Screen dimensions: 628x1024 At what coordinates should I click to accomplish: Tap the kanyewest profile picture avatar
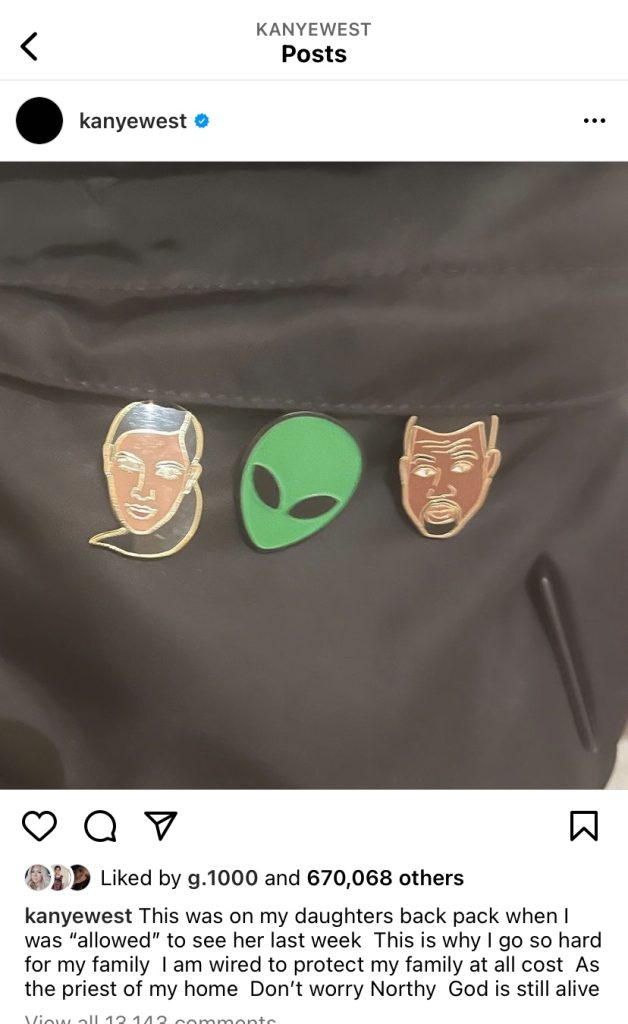40,121
